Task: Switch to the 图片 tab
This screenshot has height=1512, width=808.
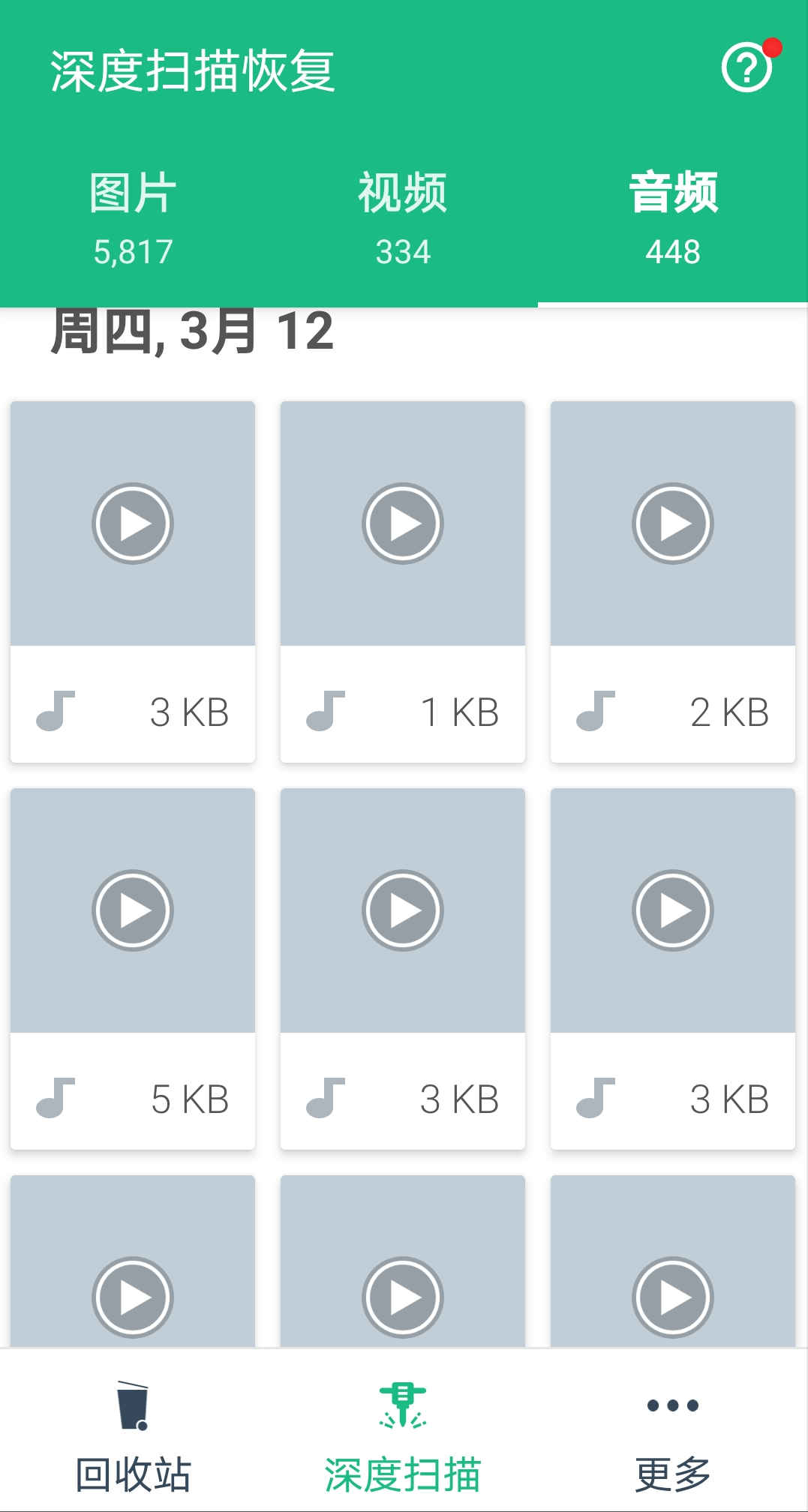Action: click(134, 218)
